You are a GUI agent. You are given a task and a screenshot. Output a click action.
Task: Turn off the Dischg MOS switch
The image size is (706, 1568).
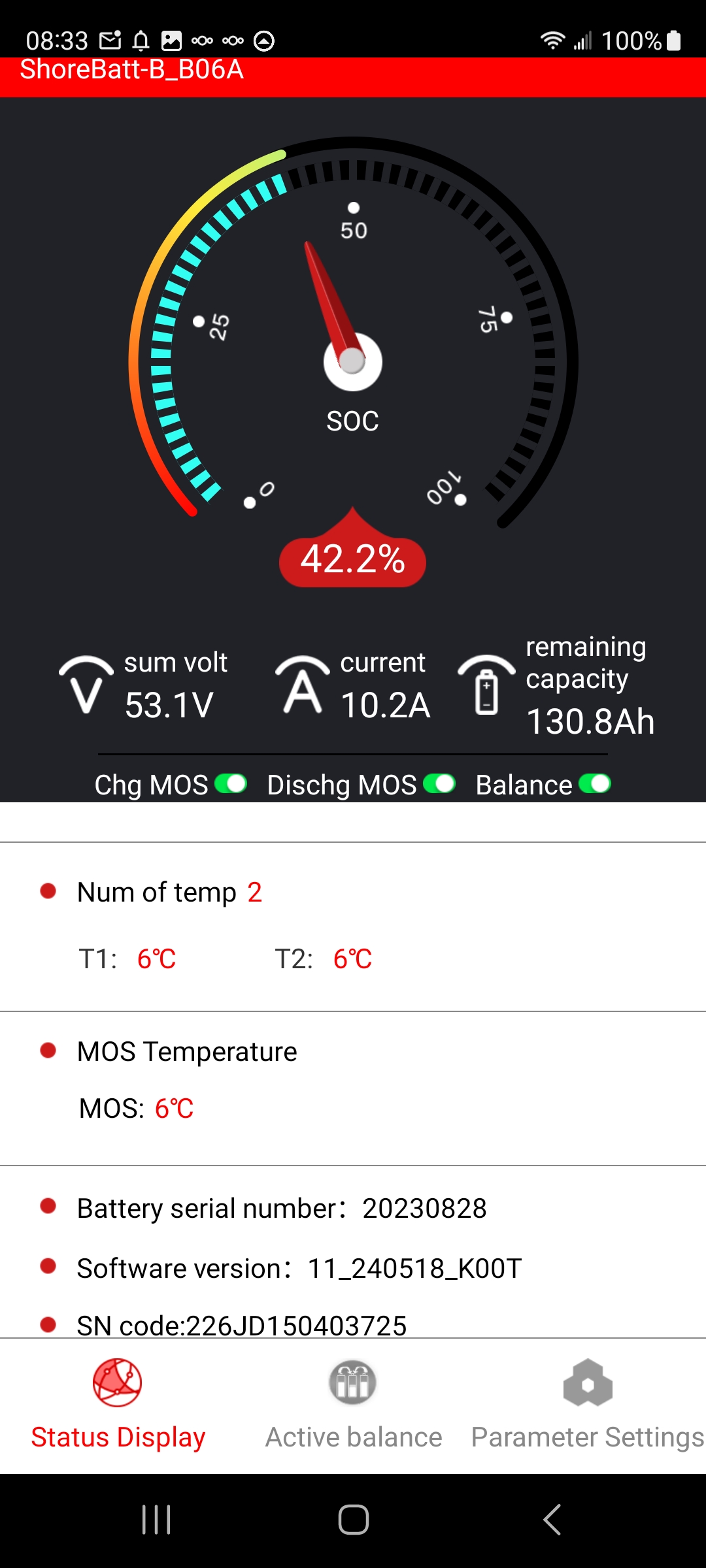click(x=439, y=783)
